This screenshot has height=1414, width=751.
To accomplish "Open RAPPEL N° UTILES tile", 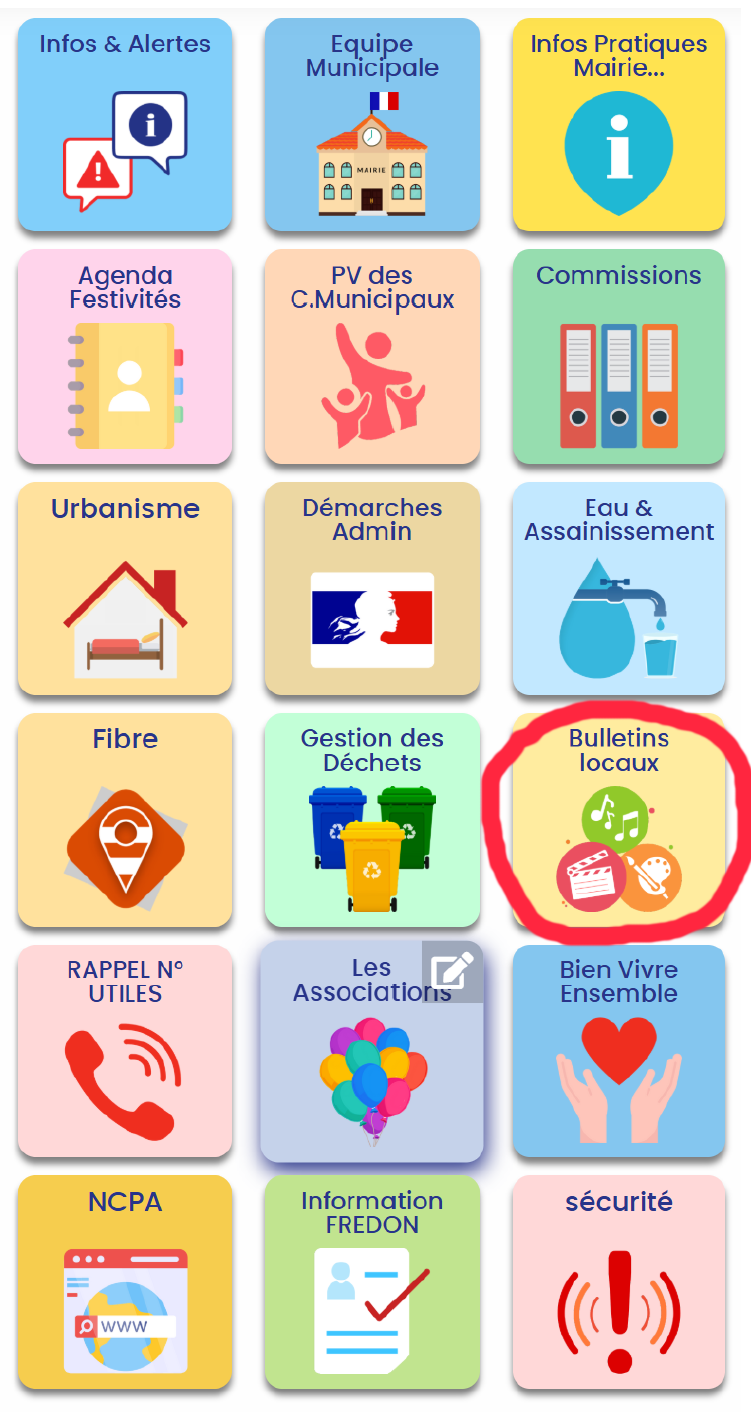I will (x=125, y=1052).
